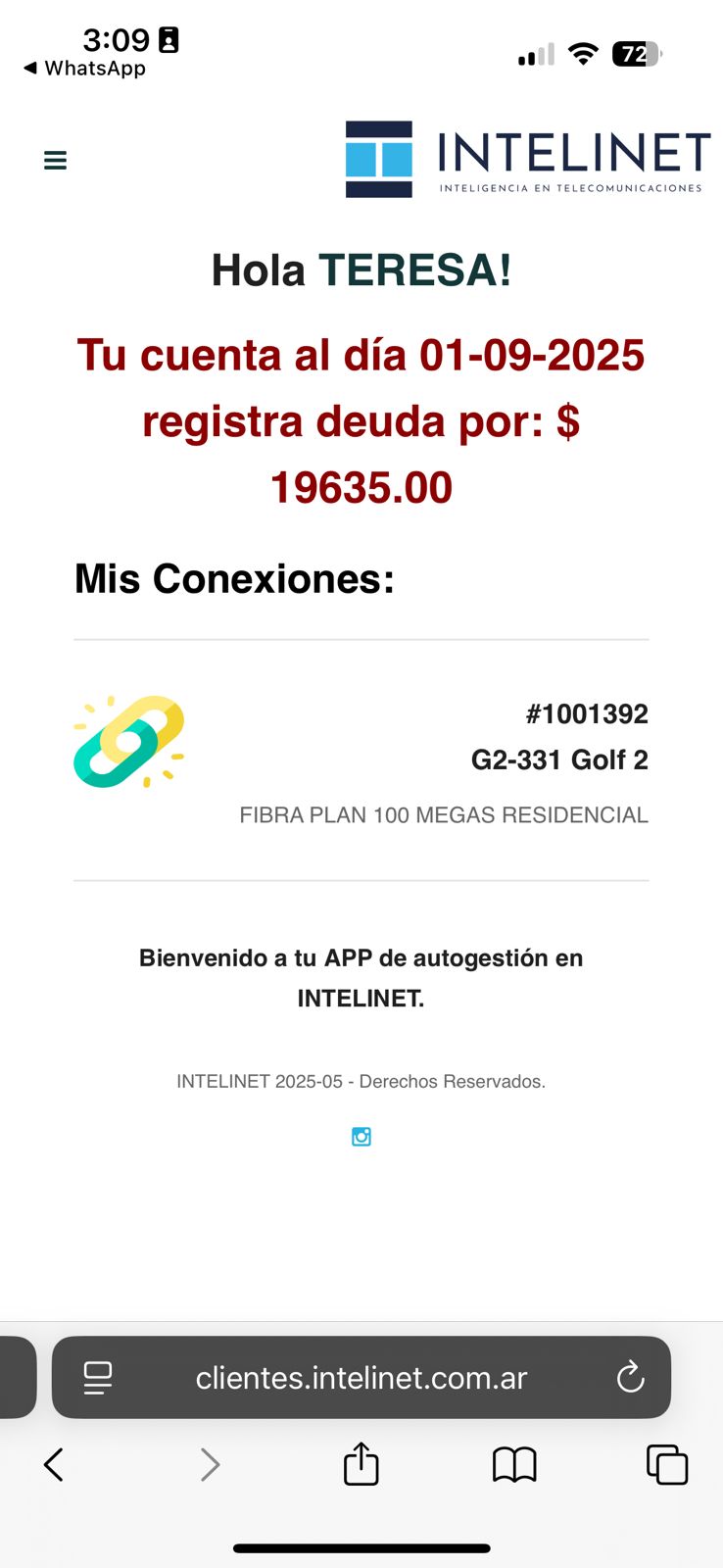Open the page settings menu in address bar

[98, 1378]
